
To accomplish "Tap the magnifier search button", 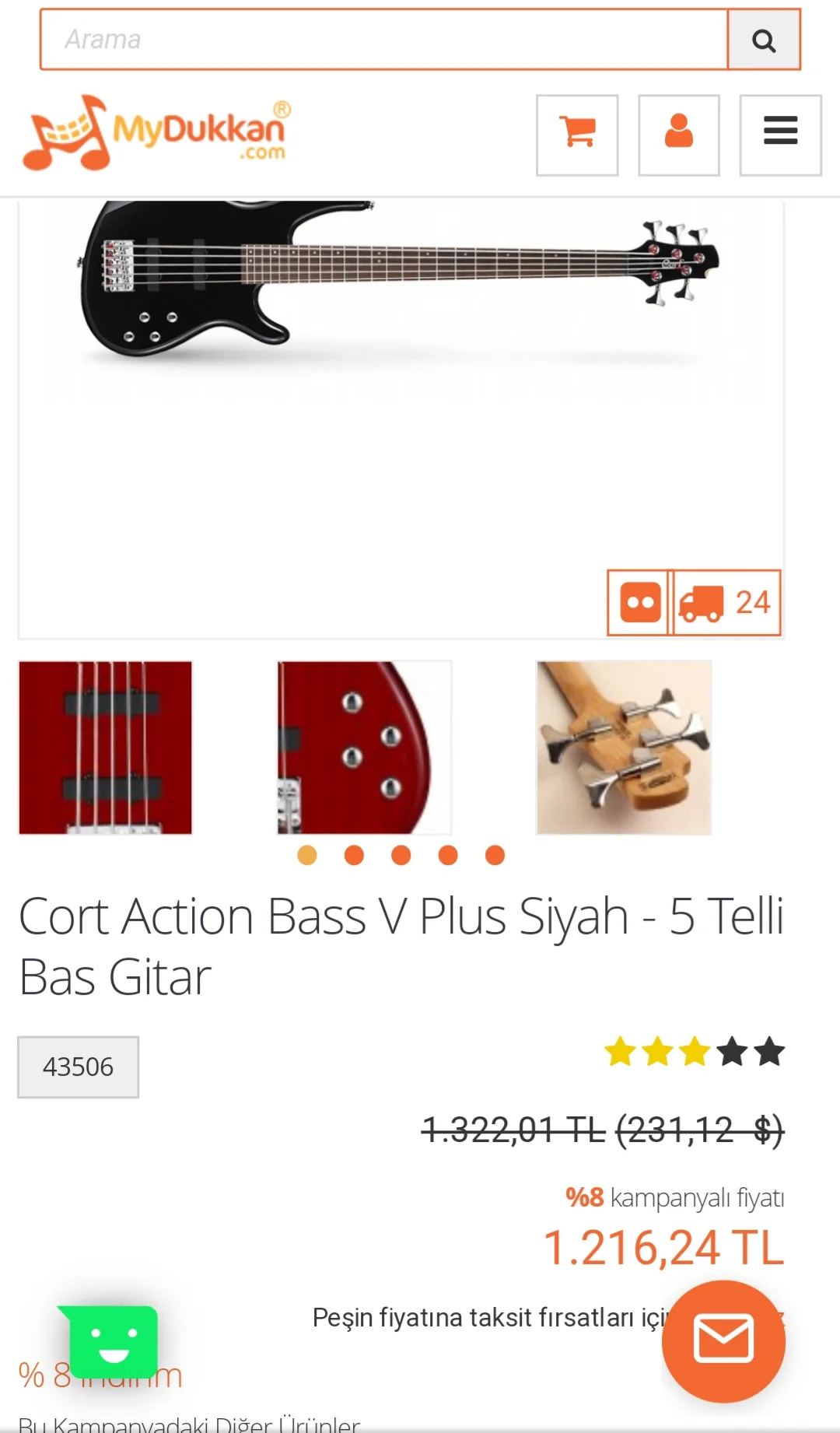I will coord(764,40).
